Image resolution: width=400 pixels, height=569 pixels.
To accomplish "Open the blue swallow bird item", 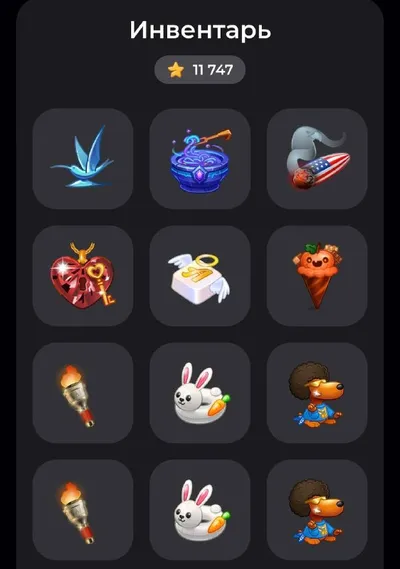I will [x=83, y=159].
